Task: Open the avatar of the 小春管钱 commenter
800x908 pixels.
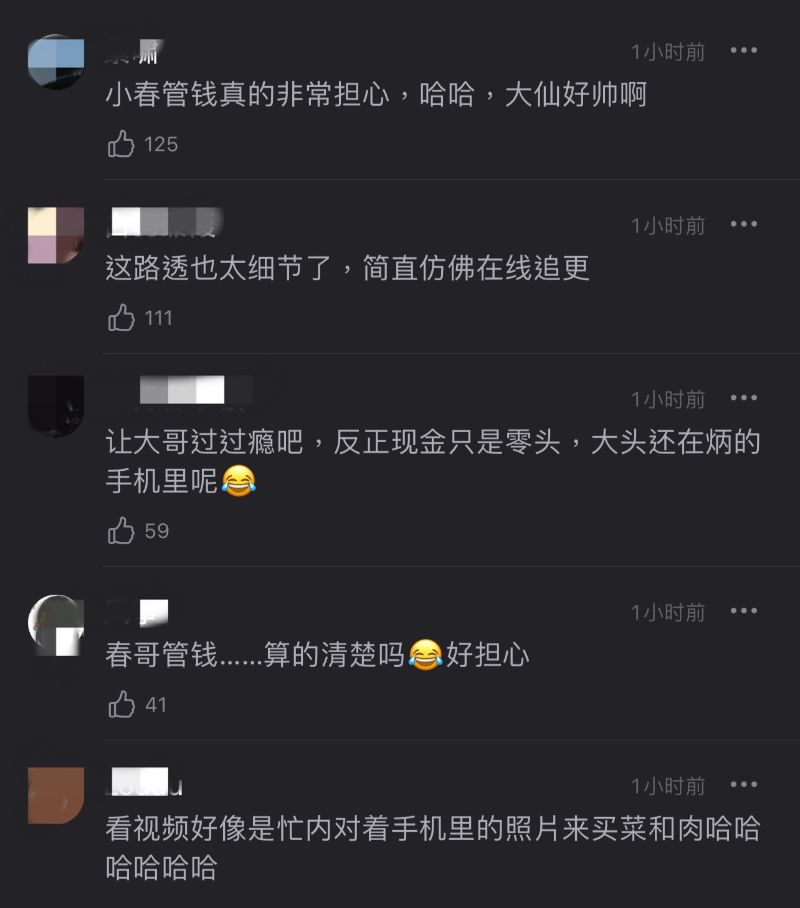Action: 56,62
